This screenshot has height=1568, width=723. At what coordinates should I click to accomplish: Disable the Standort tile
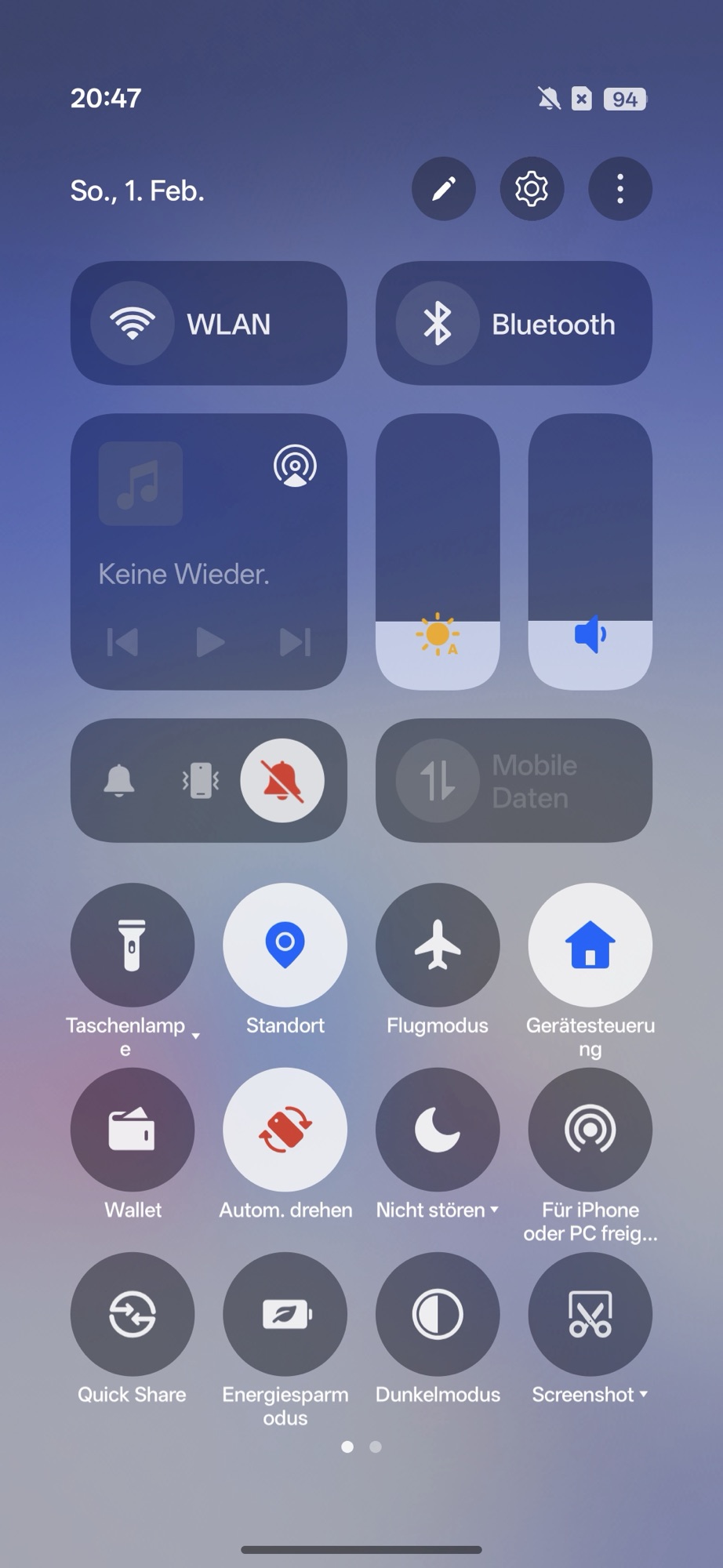(x=285, y=945)
